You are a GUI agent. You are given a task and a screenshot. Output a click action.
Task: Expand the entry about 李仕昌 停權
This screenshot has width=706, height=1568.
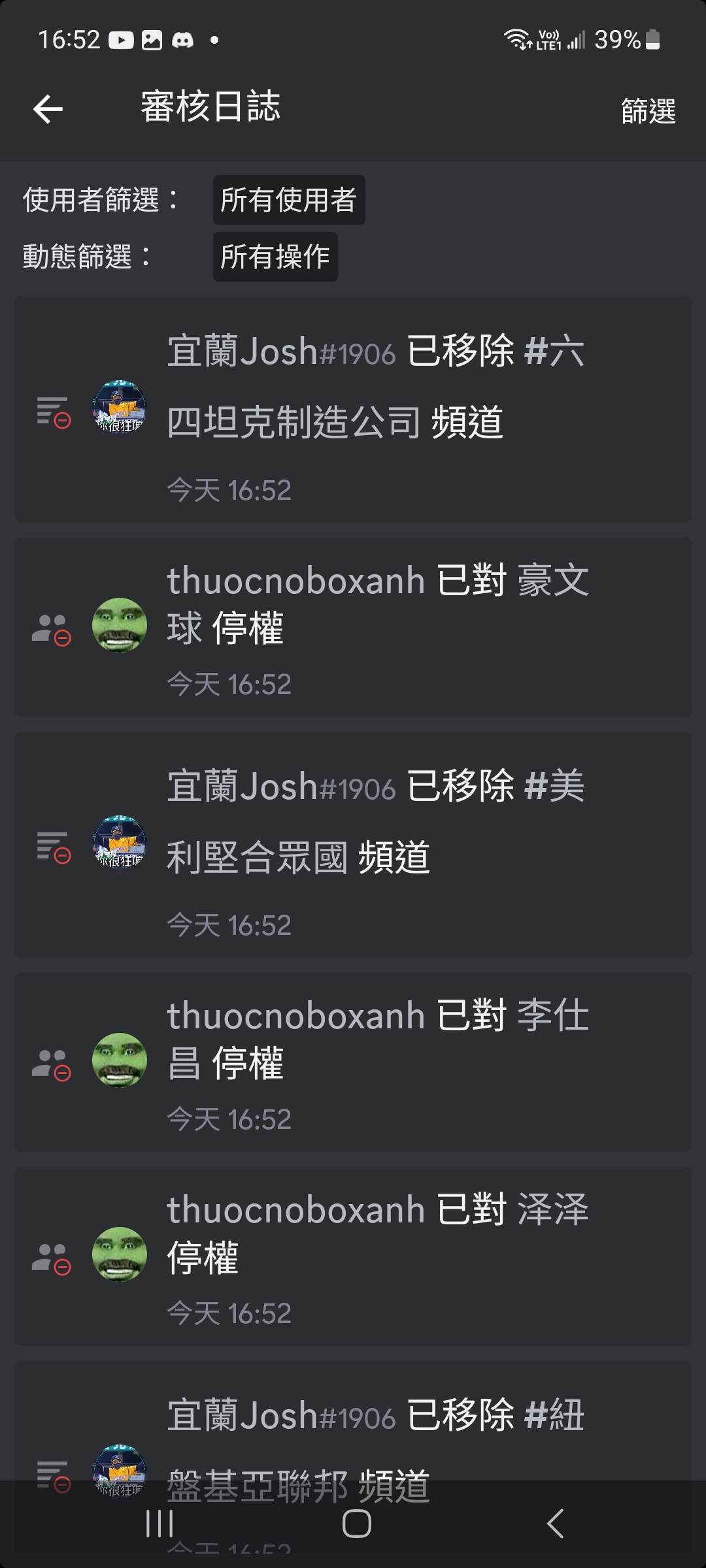(353, 1062)
